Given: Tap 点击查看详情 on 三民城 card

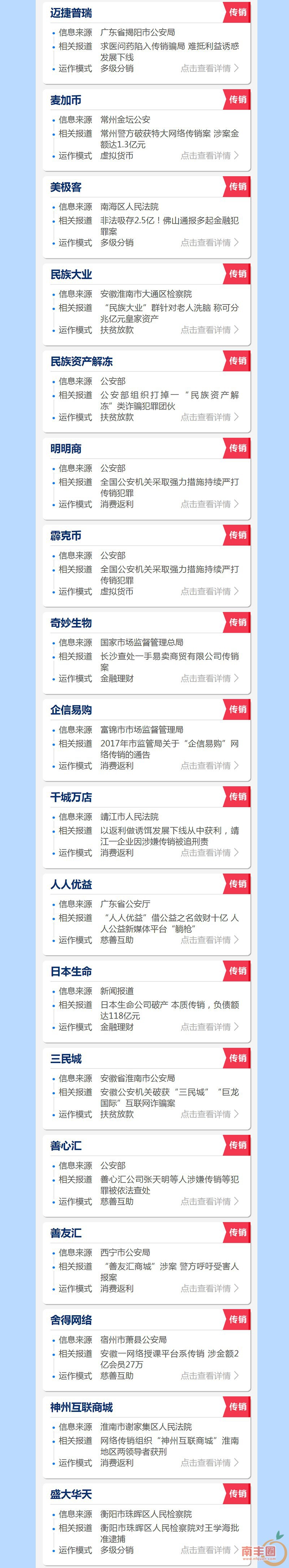Looking at the screenshot, I should [209, 1114].
